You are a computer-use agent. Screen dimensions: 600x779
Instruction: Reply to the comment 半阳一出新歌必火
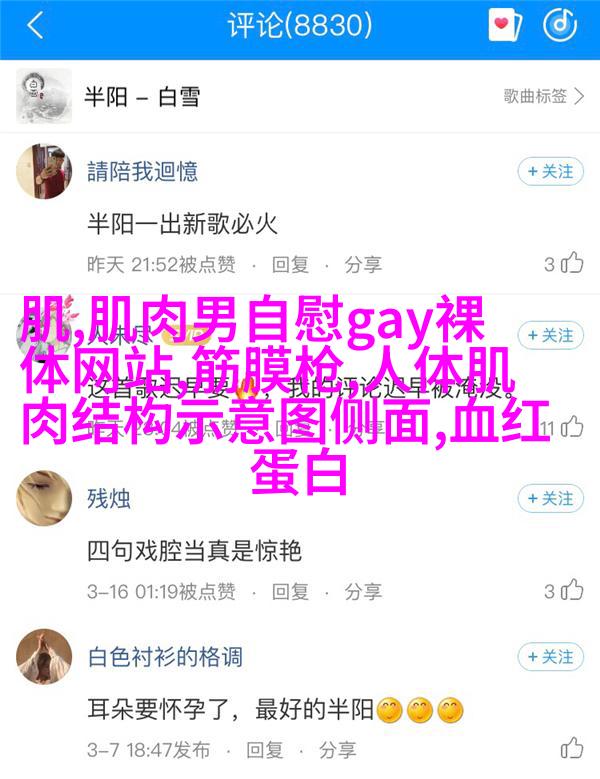(x=290, y=264)
